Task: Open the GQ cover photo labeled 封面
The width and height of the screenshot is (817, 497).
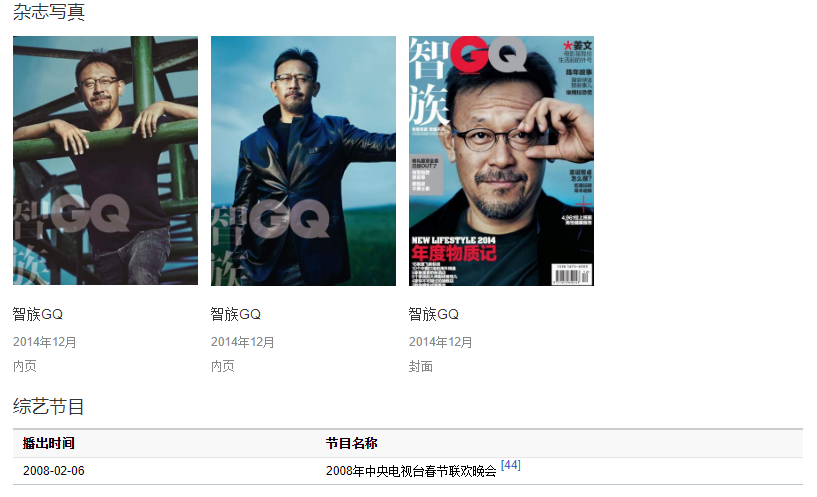Action: click(501, 161)
